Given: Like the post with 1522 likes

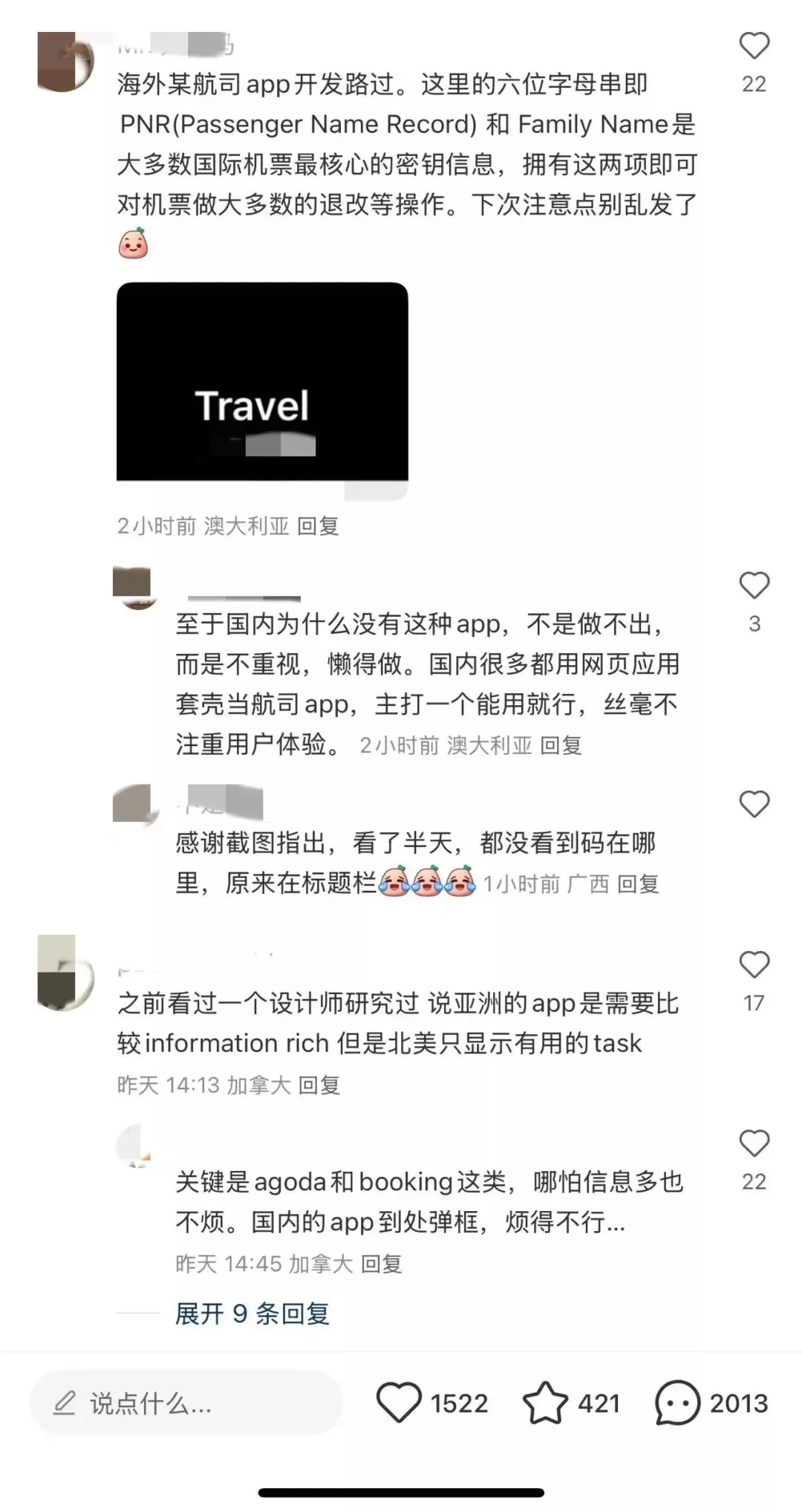Looking at the screenshot, I should (400, 1402).
